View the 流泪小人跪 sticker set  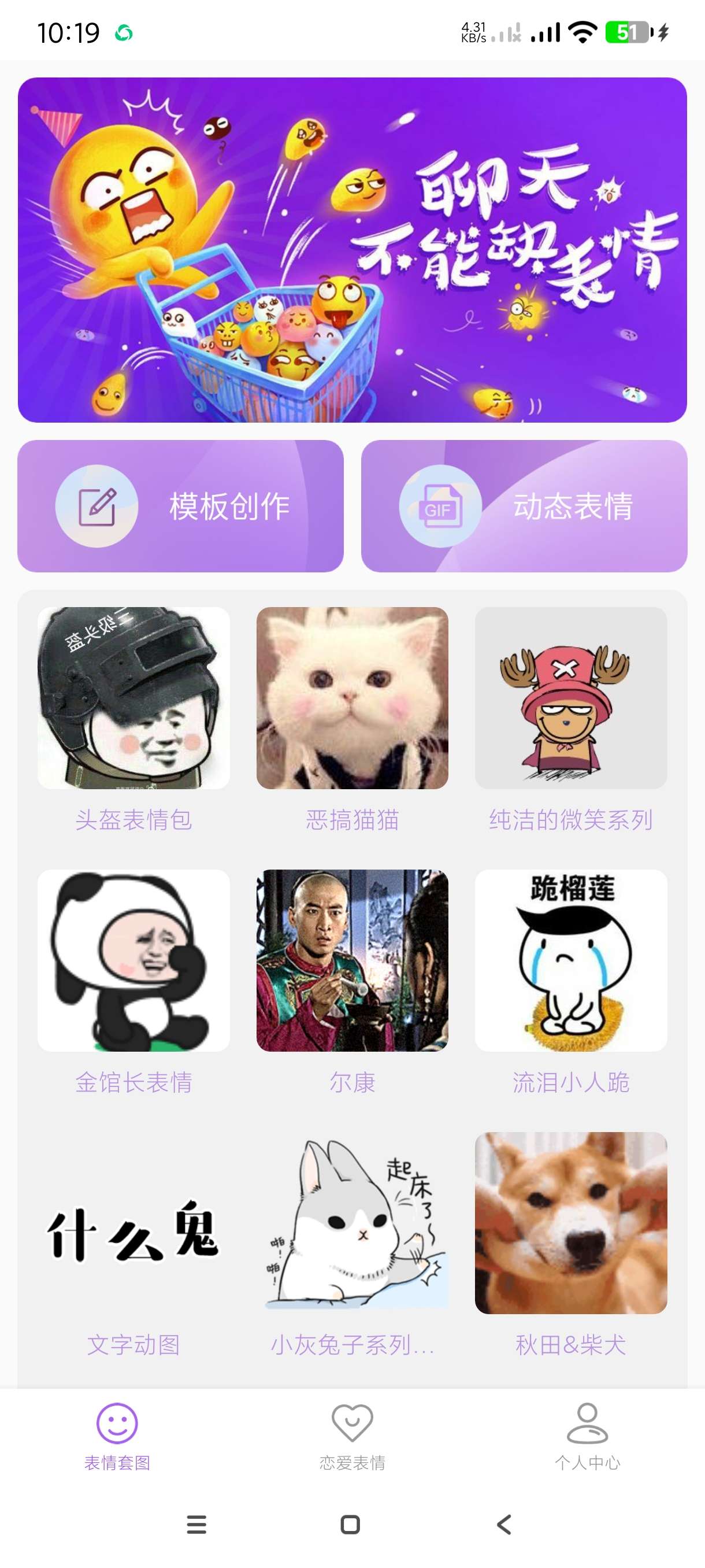point(570,960)
